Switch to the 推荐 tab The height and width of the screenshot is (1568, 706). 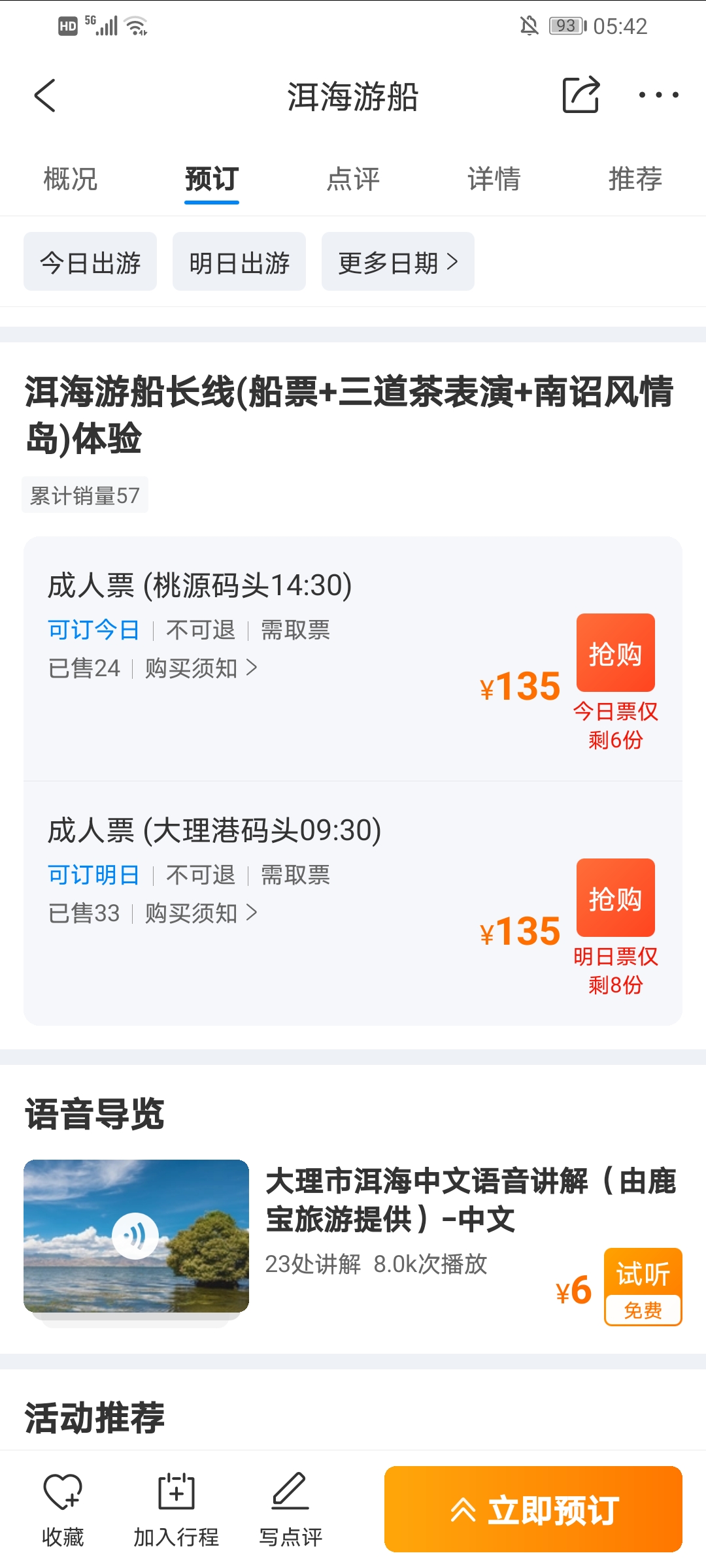click(635, 179)
